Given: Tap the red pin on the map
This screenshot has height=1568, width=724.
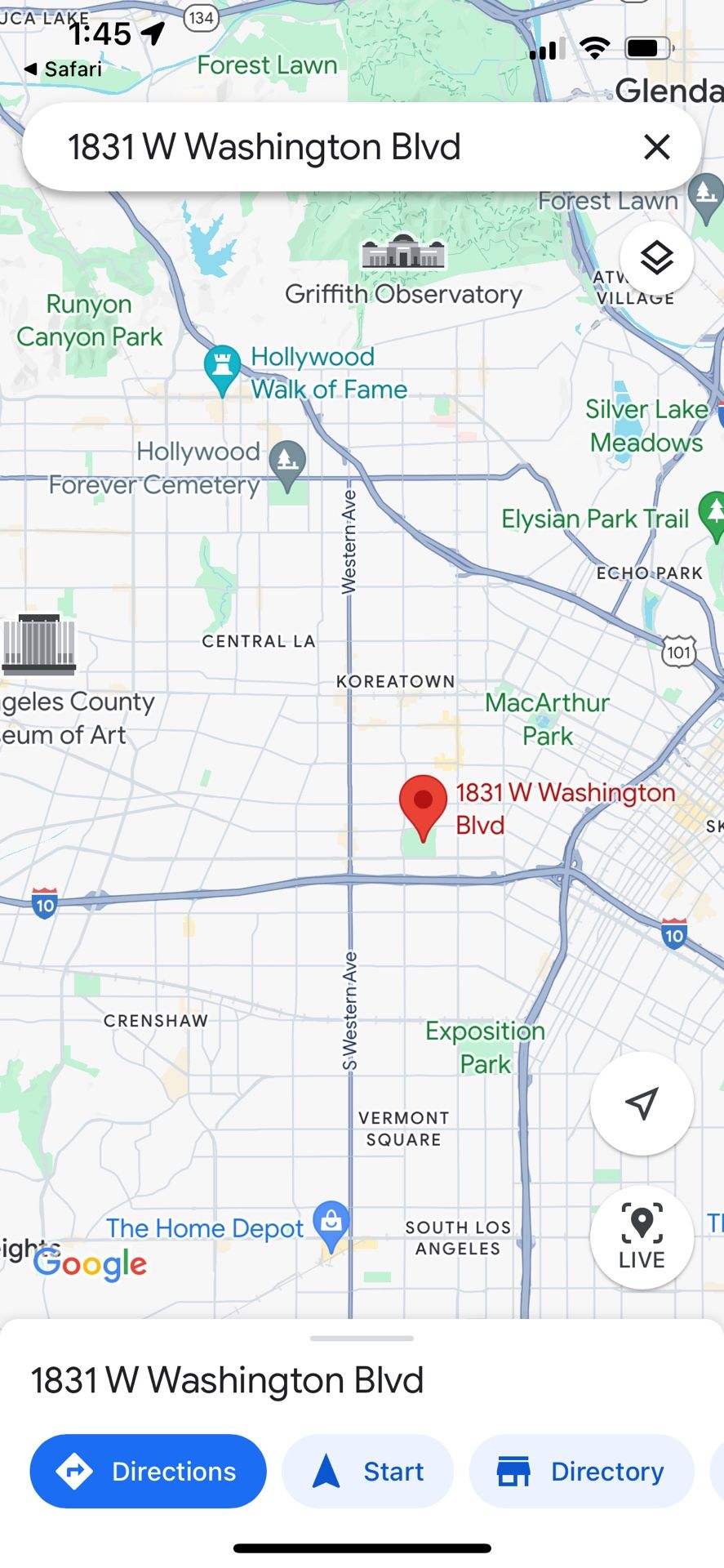Looking at the screenshot, I should tap(423, 804).
